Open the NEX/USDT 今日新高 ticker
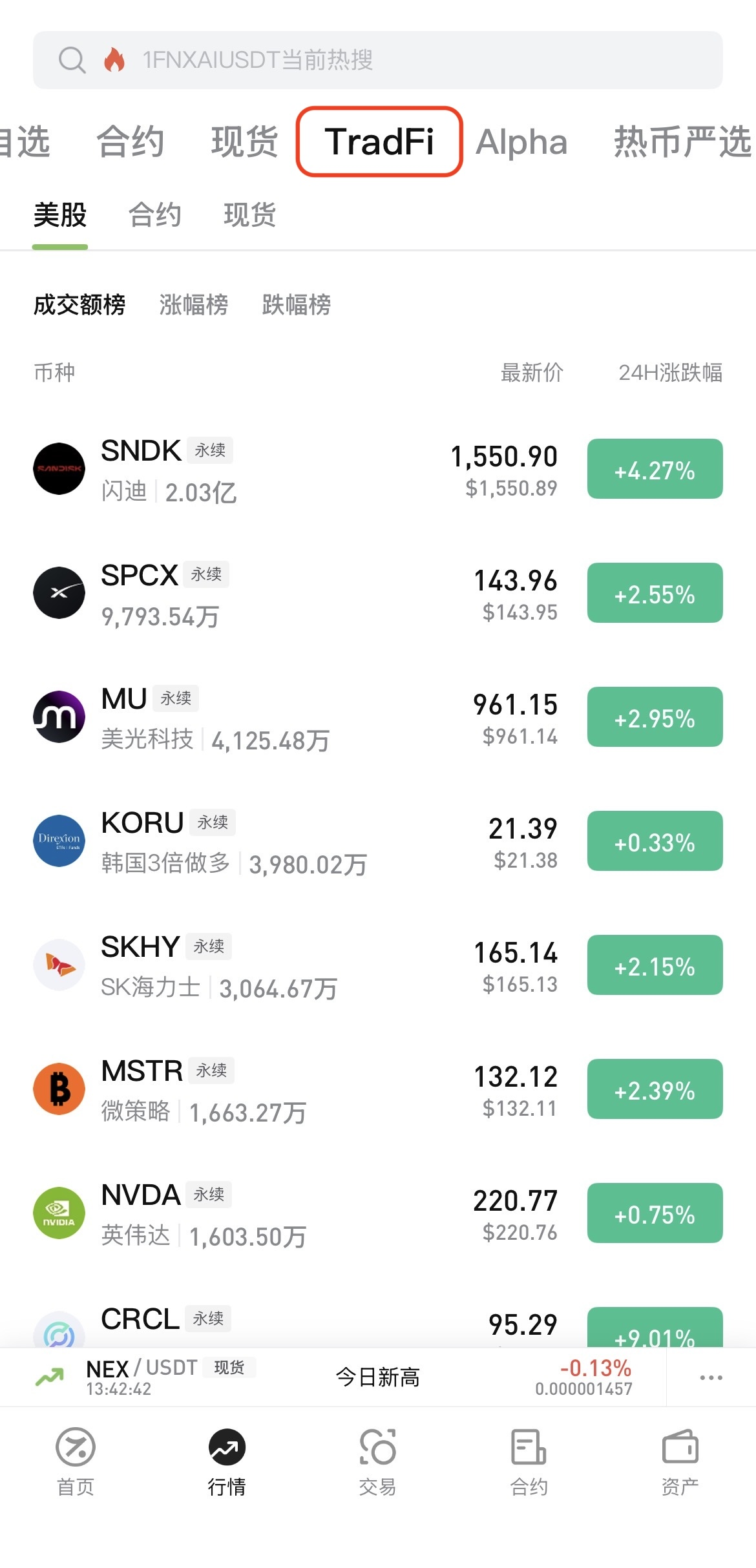The image size is (756, 1568). click(x=333, y=1377)
